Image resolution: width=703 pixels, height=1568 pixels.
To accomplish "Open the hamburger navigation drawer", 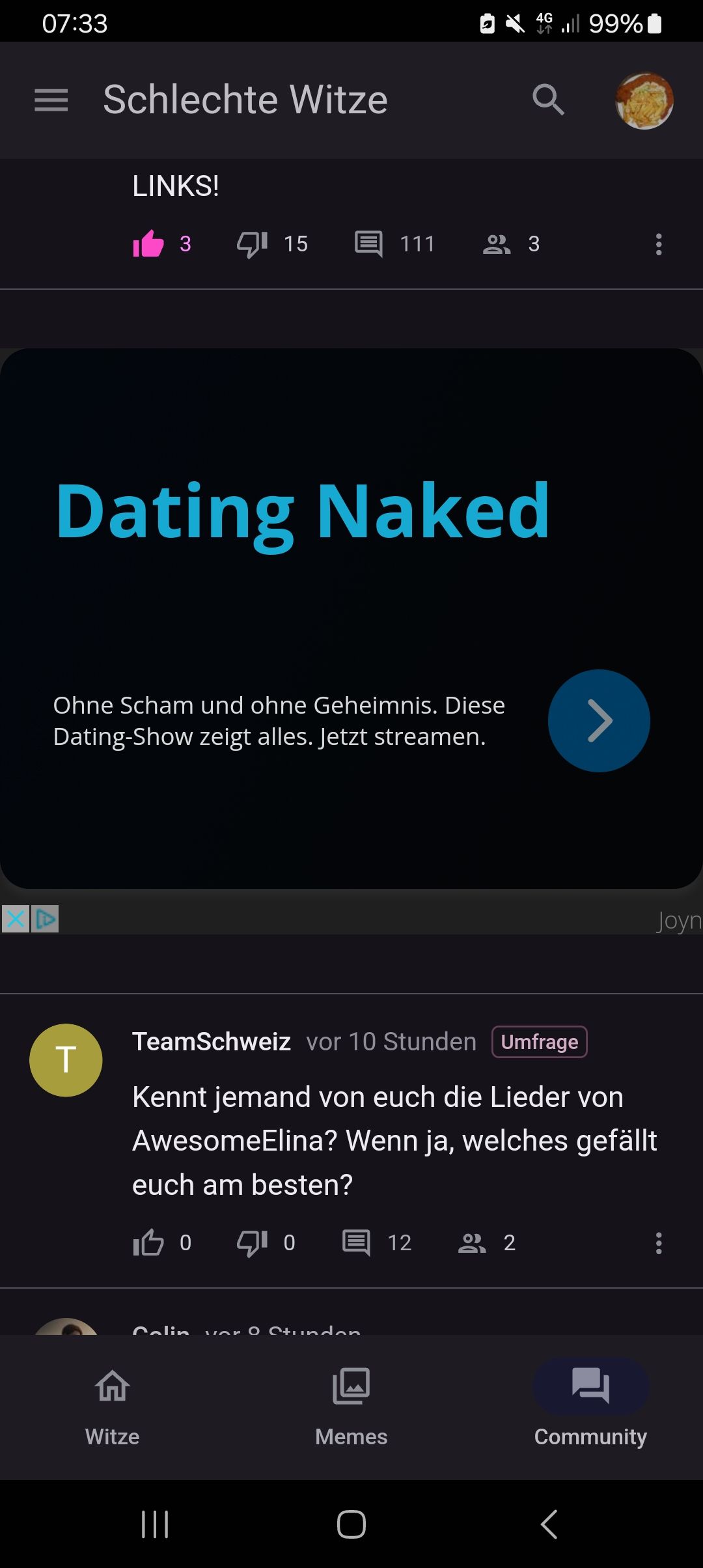I will (51, 100).
